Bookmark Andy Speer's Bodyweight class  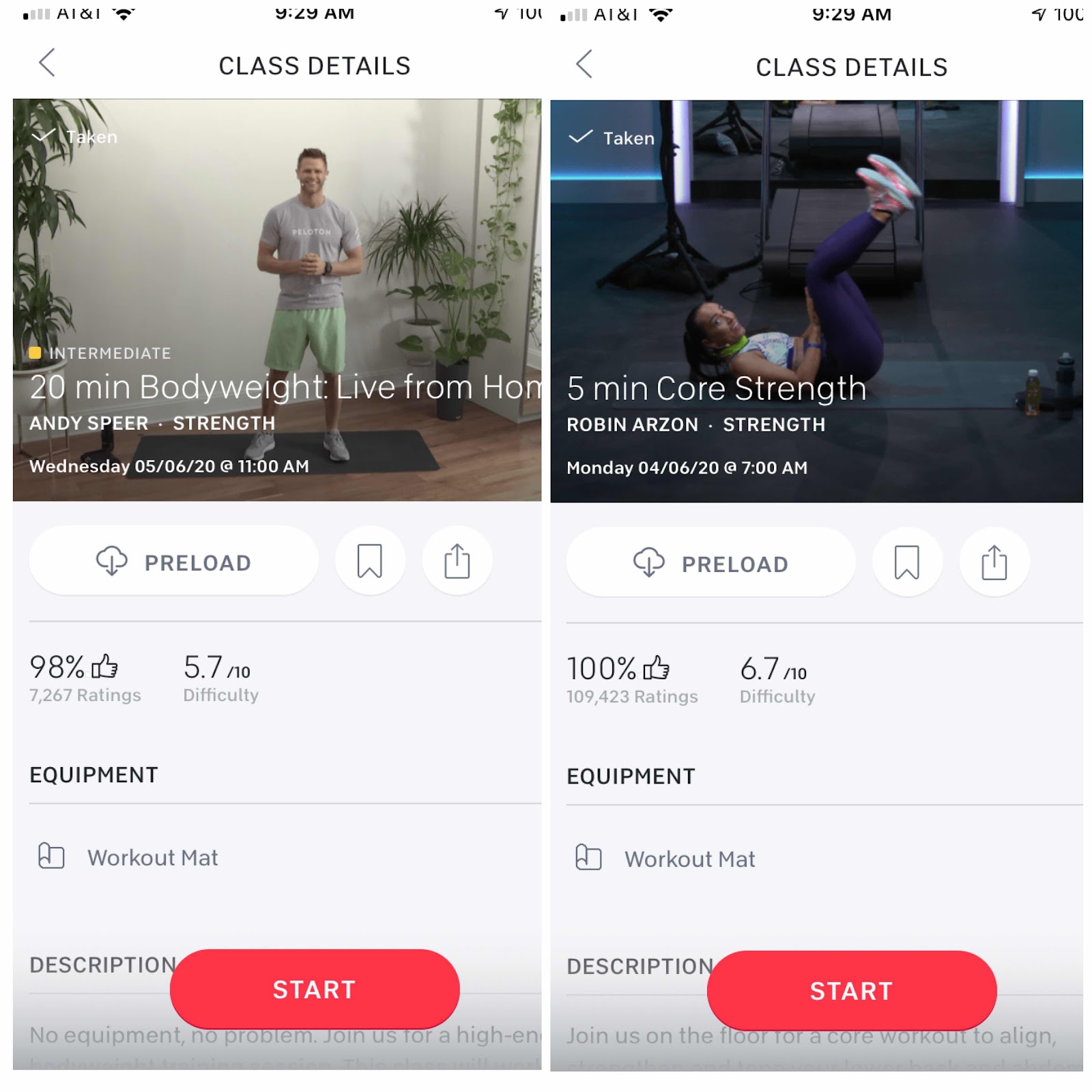click(370, 561)
